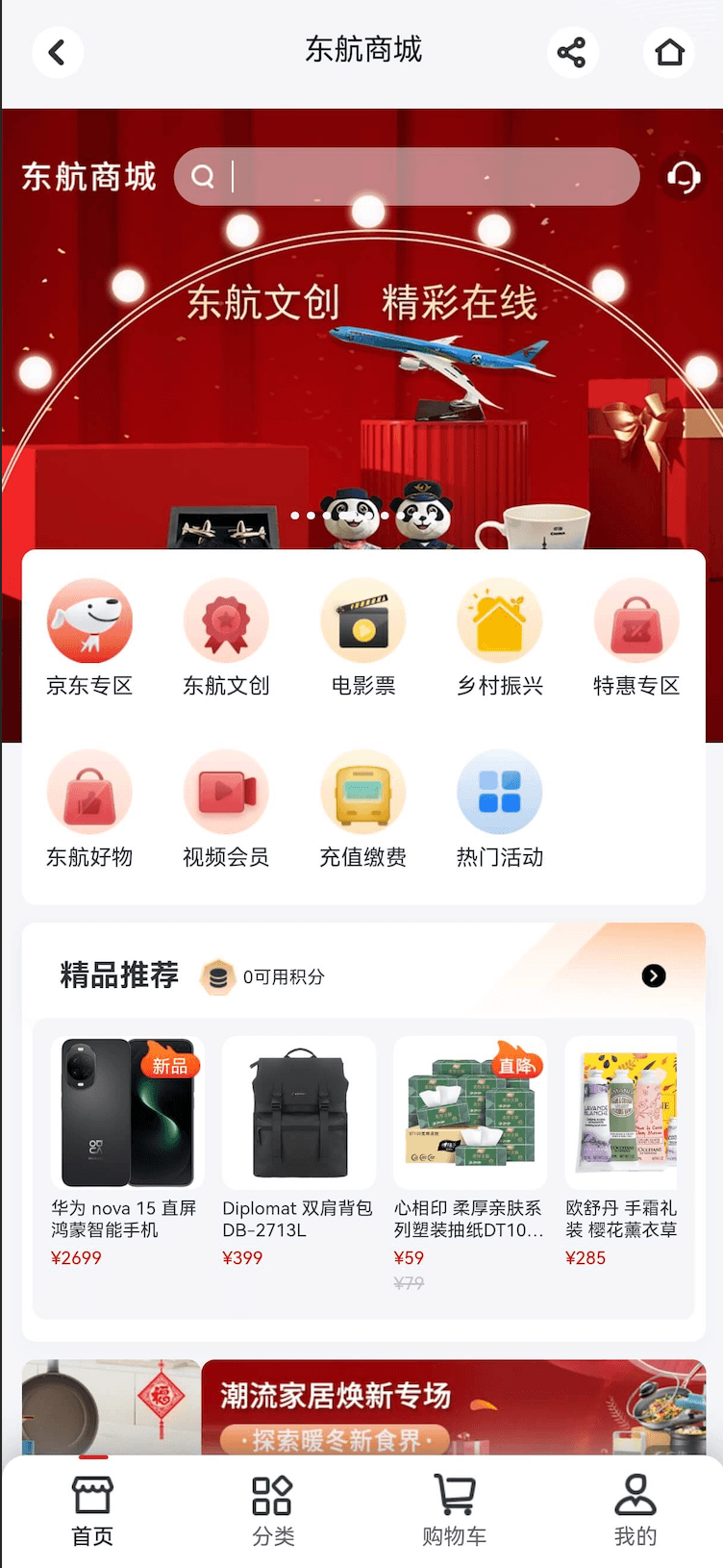Tap the 乡村振兴 icon
Screen dimensions: 723x1568
pyautogui.click(x=499, y=620)
